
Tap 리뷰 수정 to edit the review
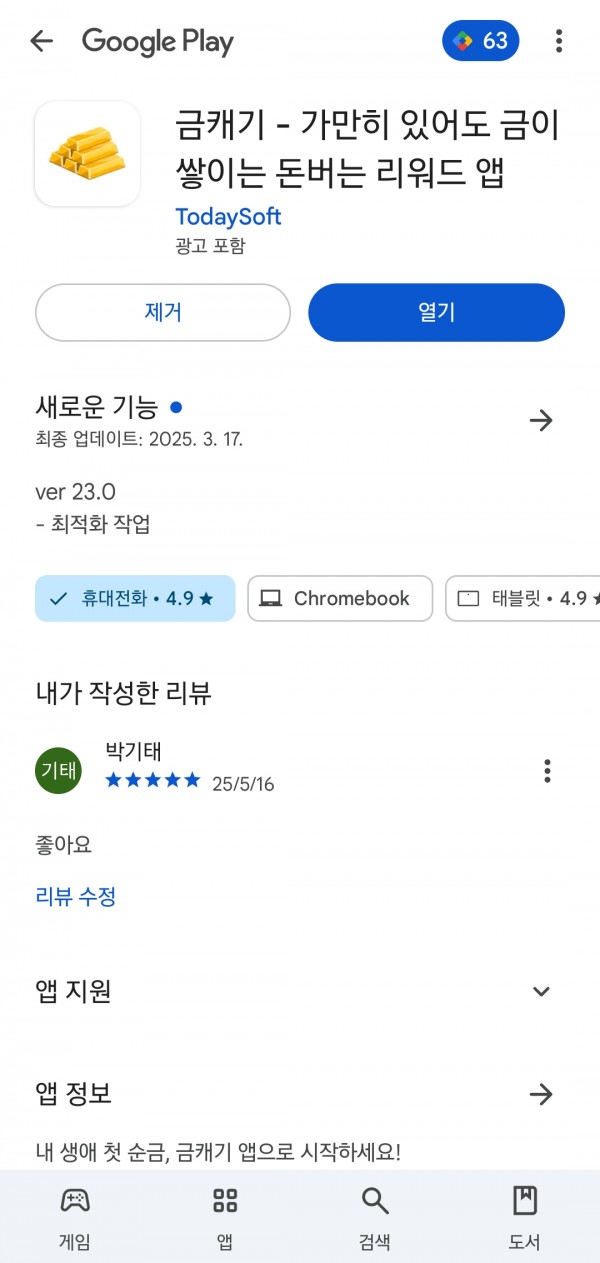coord(76,896)
